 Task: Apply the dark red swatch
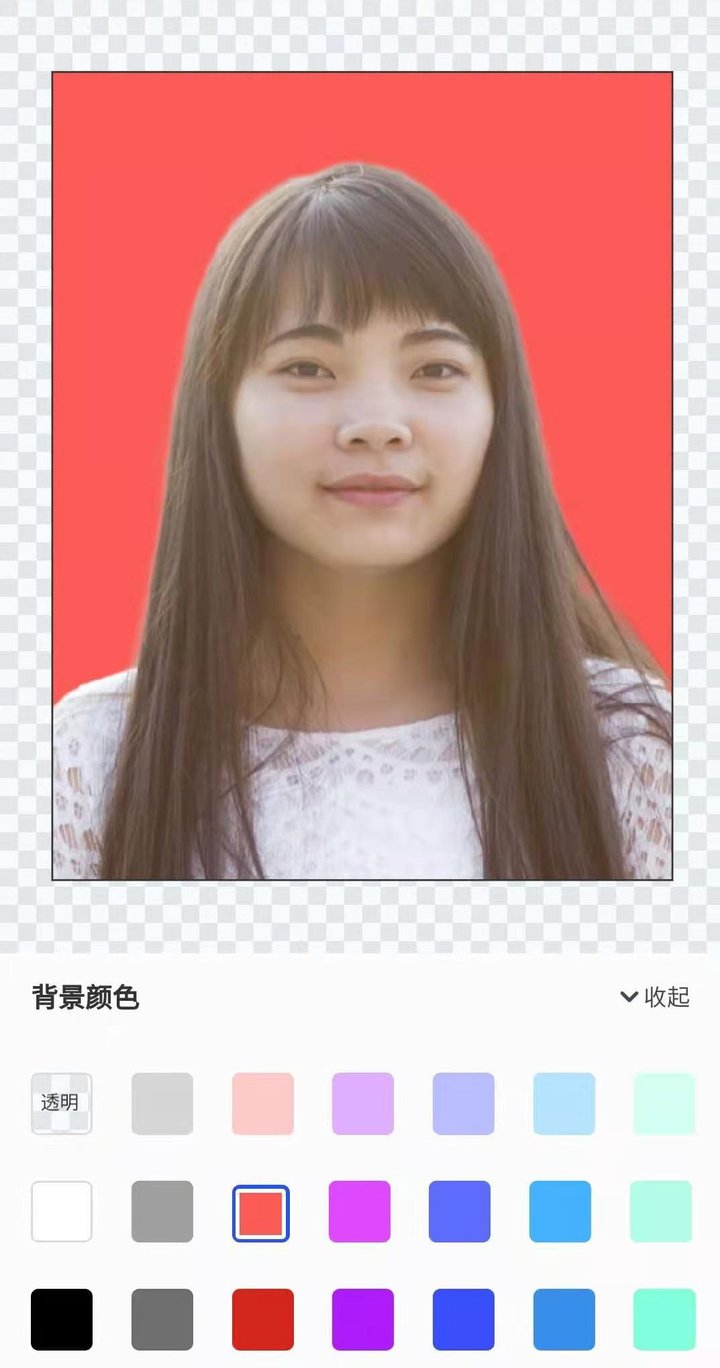point(263,1319)
